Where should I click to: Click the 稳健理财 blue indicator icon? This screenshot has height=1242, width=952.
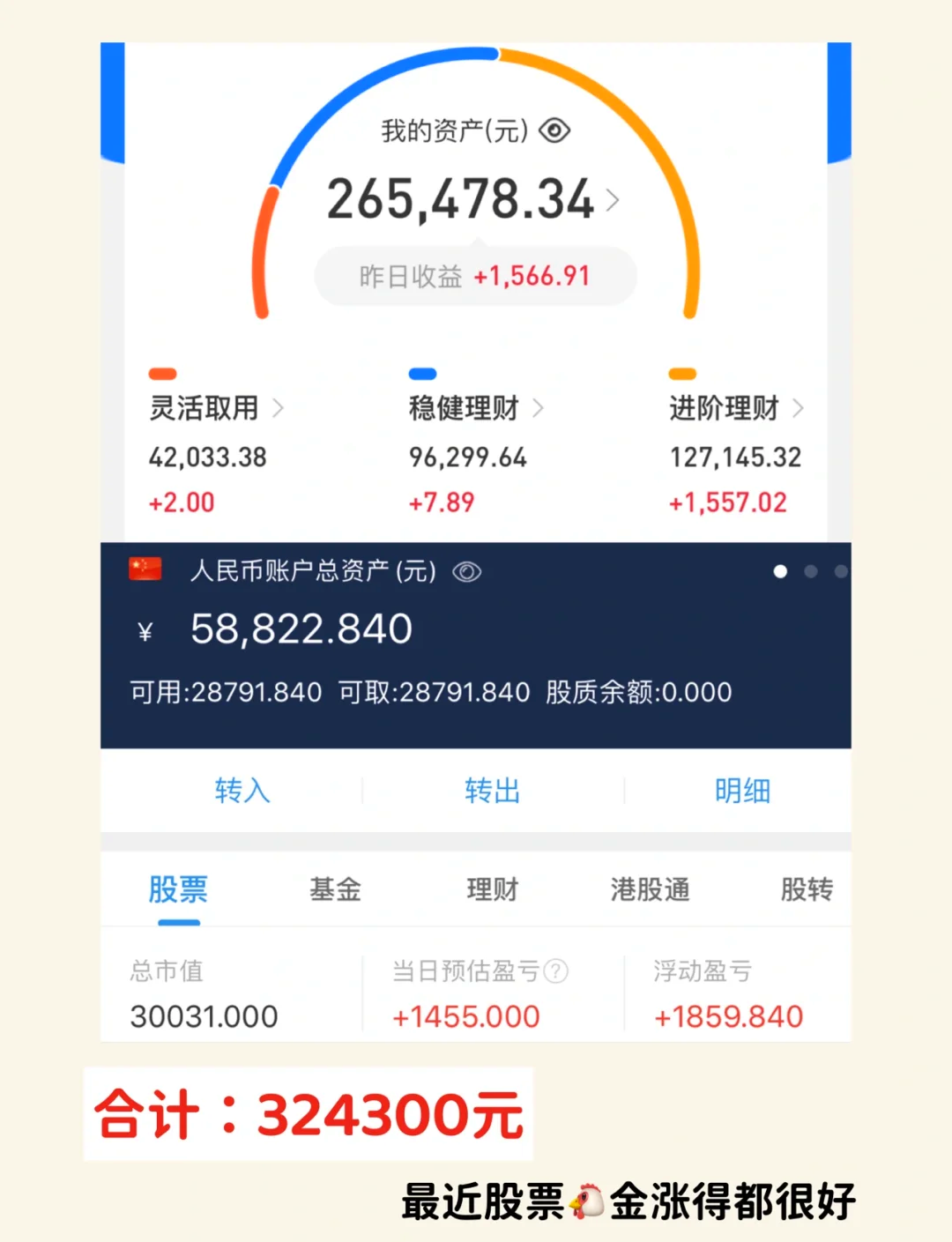pyautogui.click(x=421, y=373)
